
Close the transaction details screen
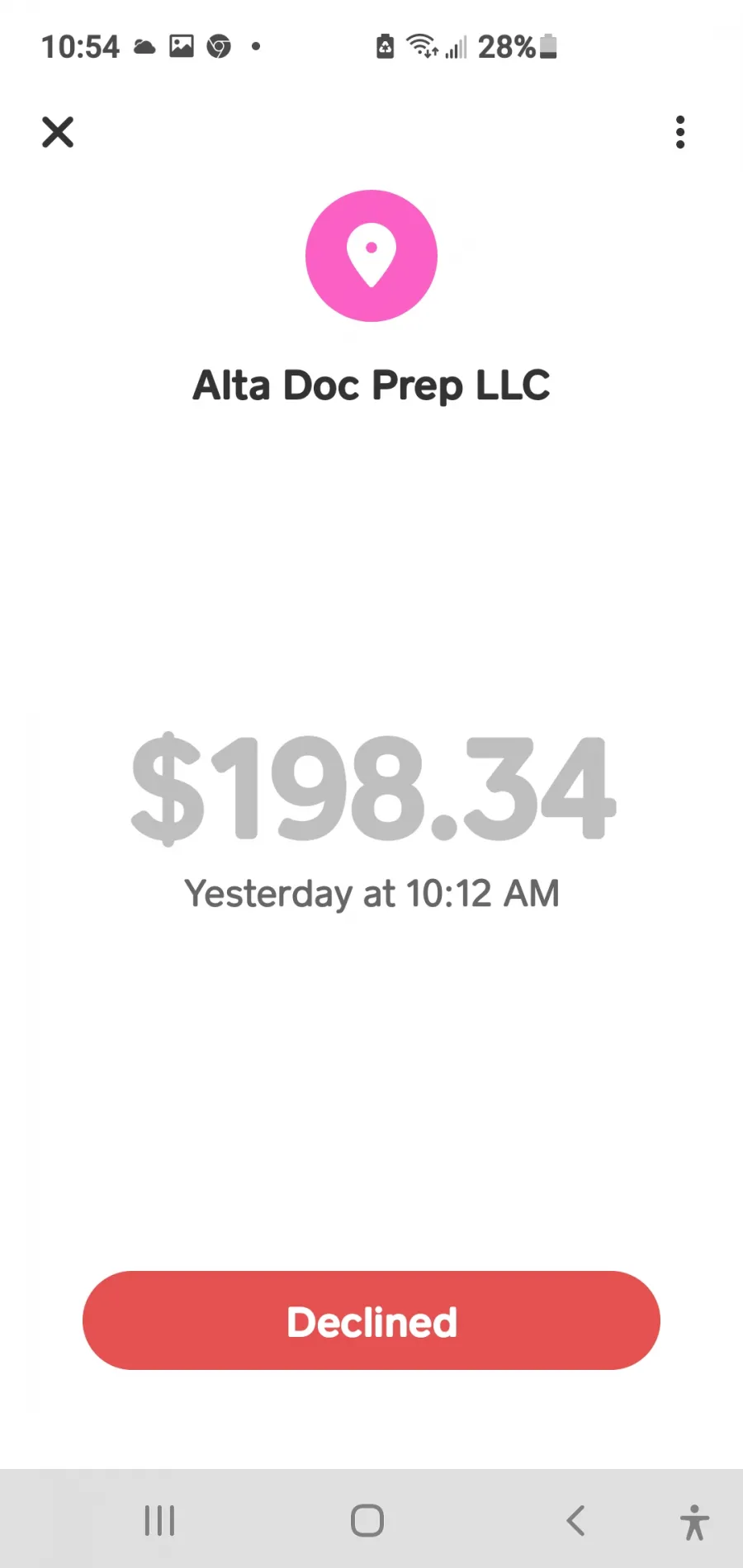pos(58,132)
